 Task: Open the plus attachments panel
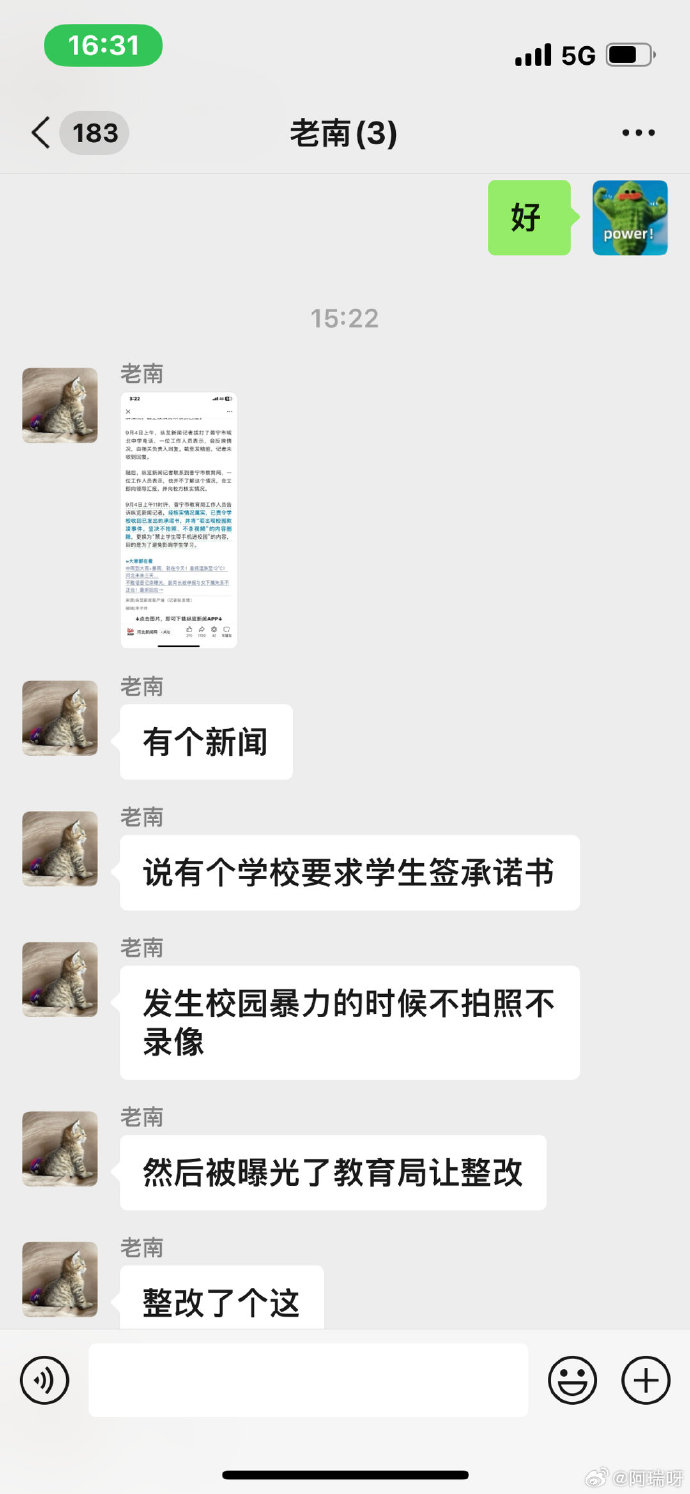click(646, 1381)
